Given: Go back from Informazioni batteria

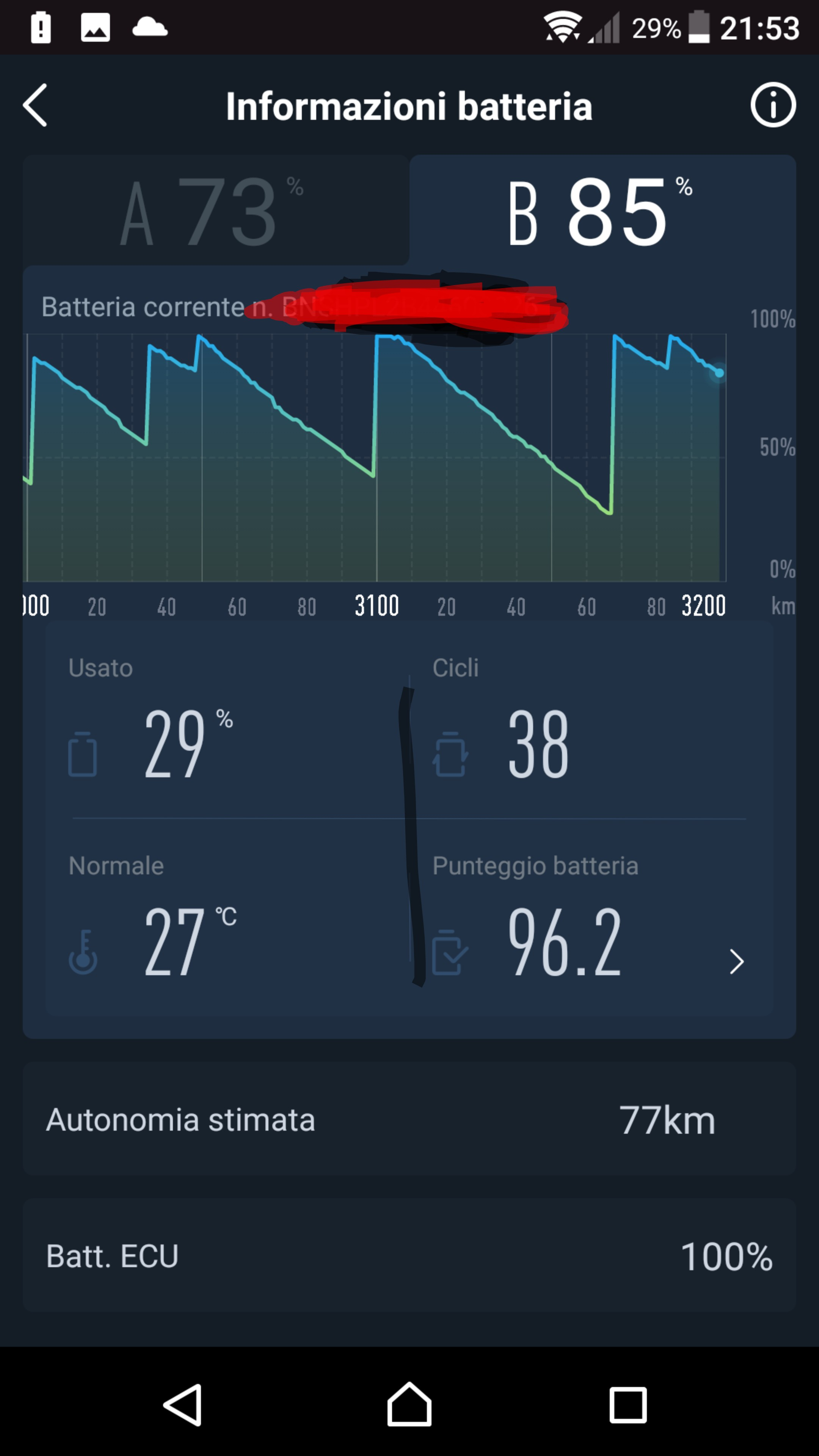Looking at the screenshot, I should click(35, 106).
